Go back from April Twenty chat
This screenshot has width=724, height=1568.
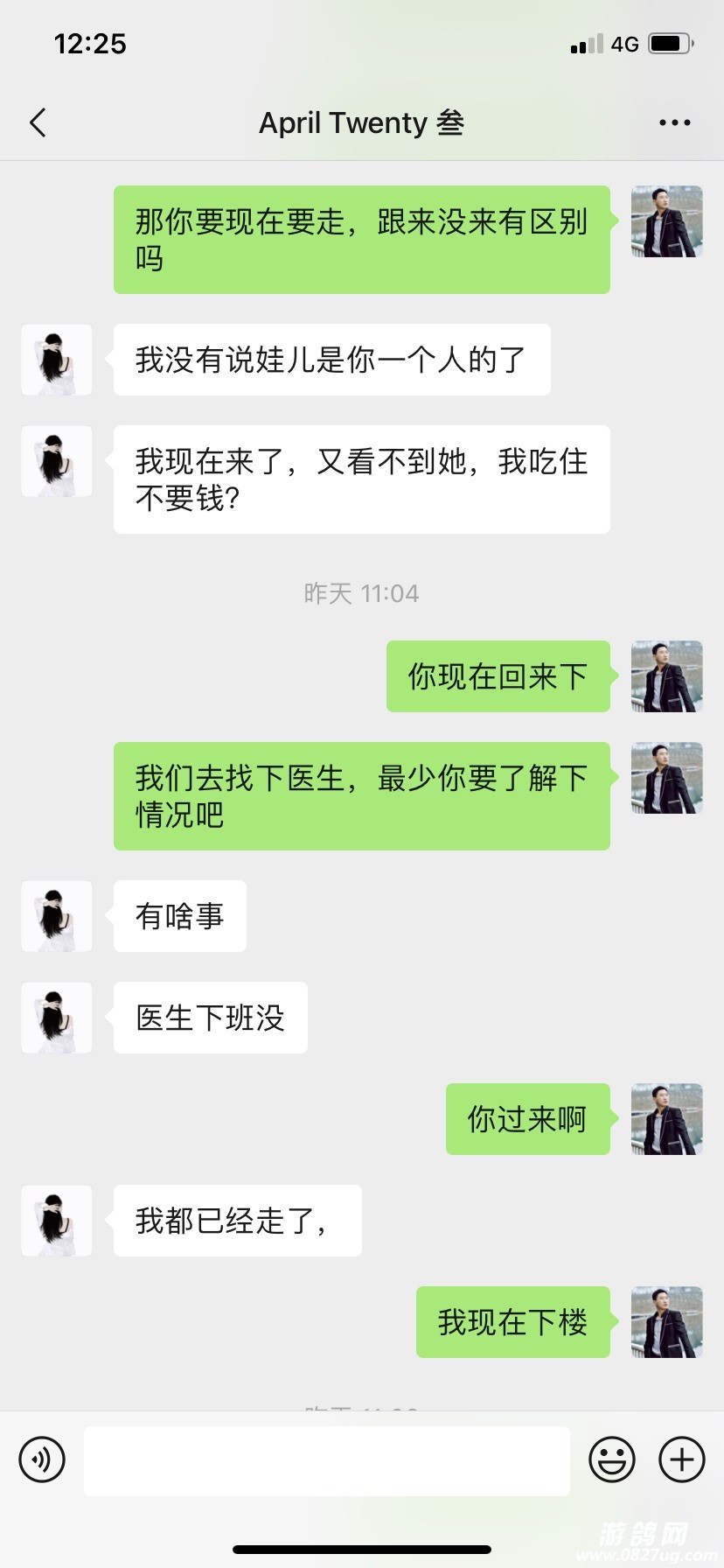click(x=38, y=123)
